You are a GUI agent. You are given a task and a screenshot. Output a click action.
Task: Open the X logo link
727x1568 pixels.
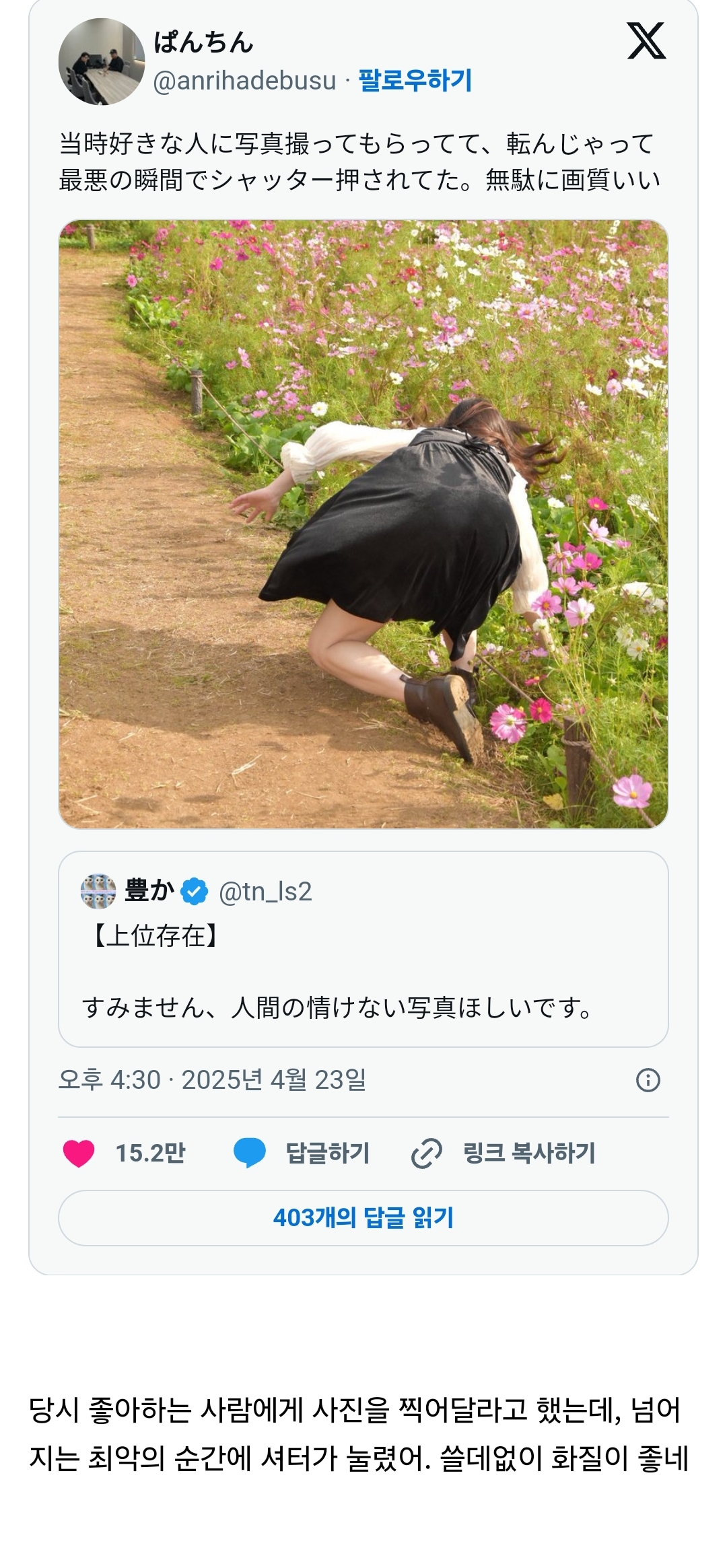point(646,41)
